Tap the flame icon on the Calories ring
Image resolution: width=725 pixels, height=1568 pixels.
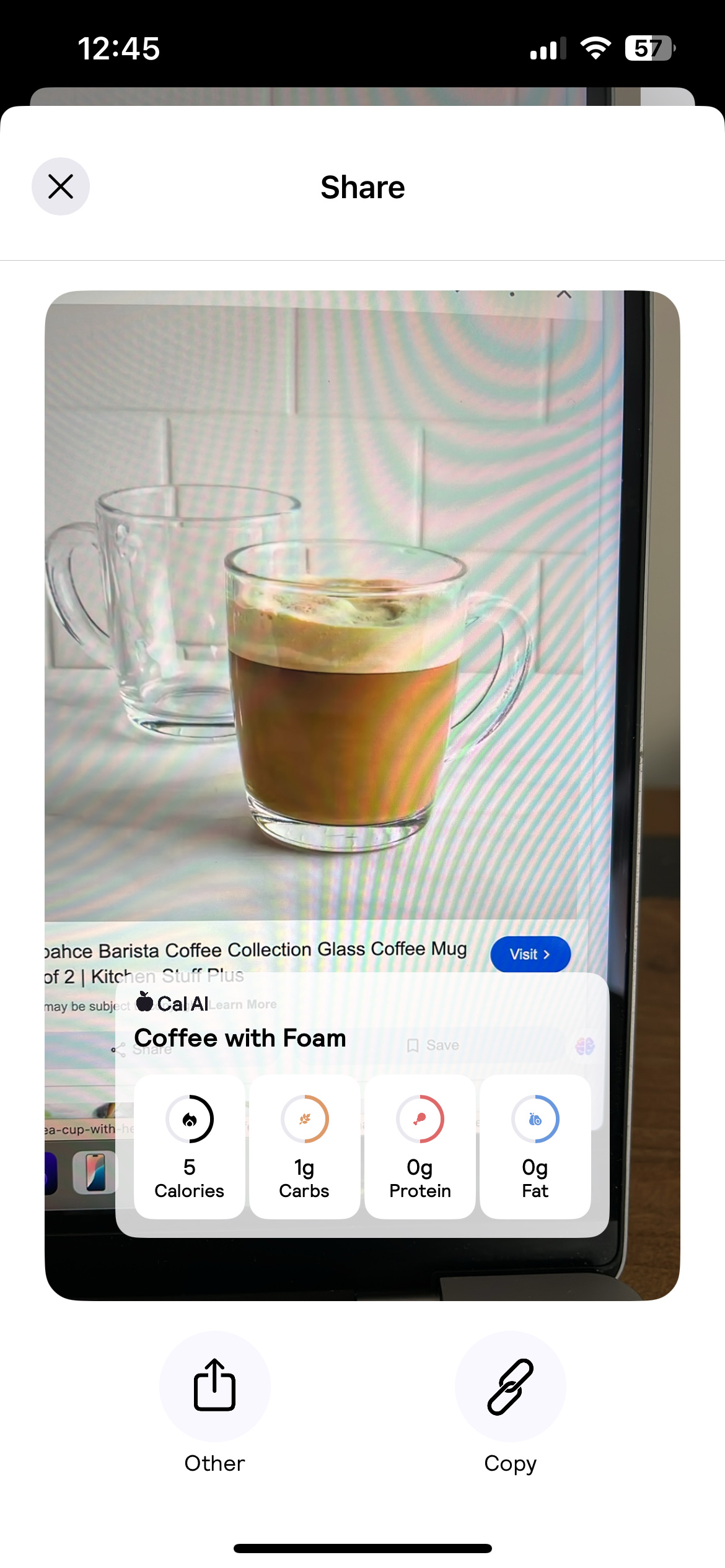pyautogui.click(x=189, y=1120)
